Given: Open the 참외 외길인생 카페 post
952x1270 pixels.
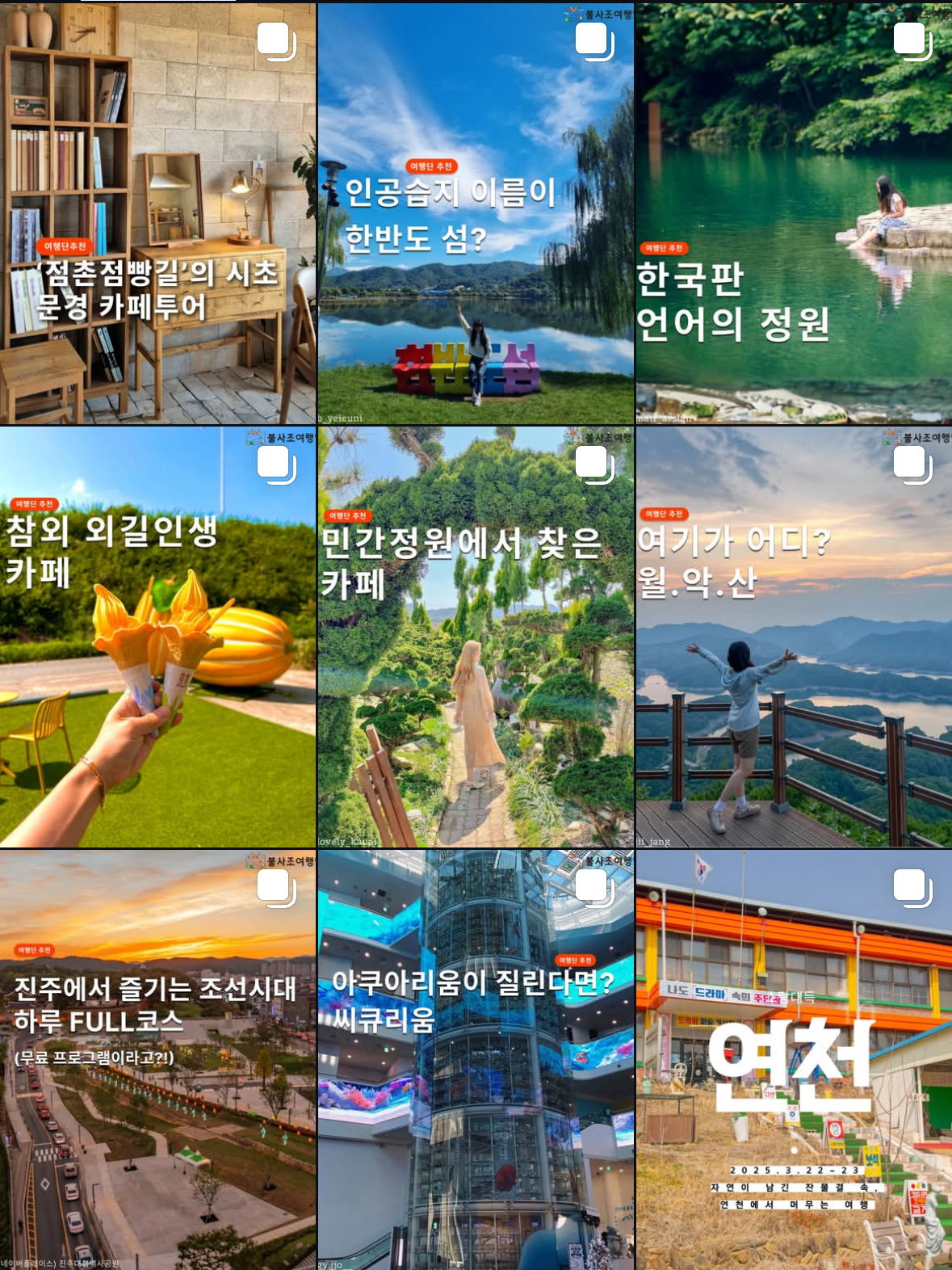Looking at the screenshot, I should point(157,637).
